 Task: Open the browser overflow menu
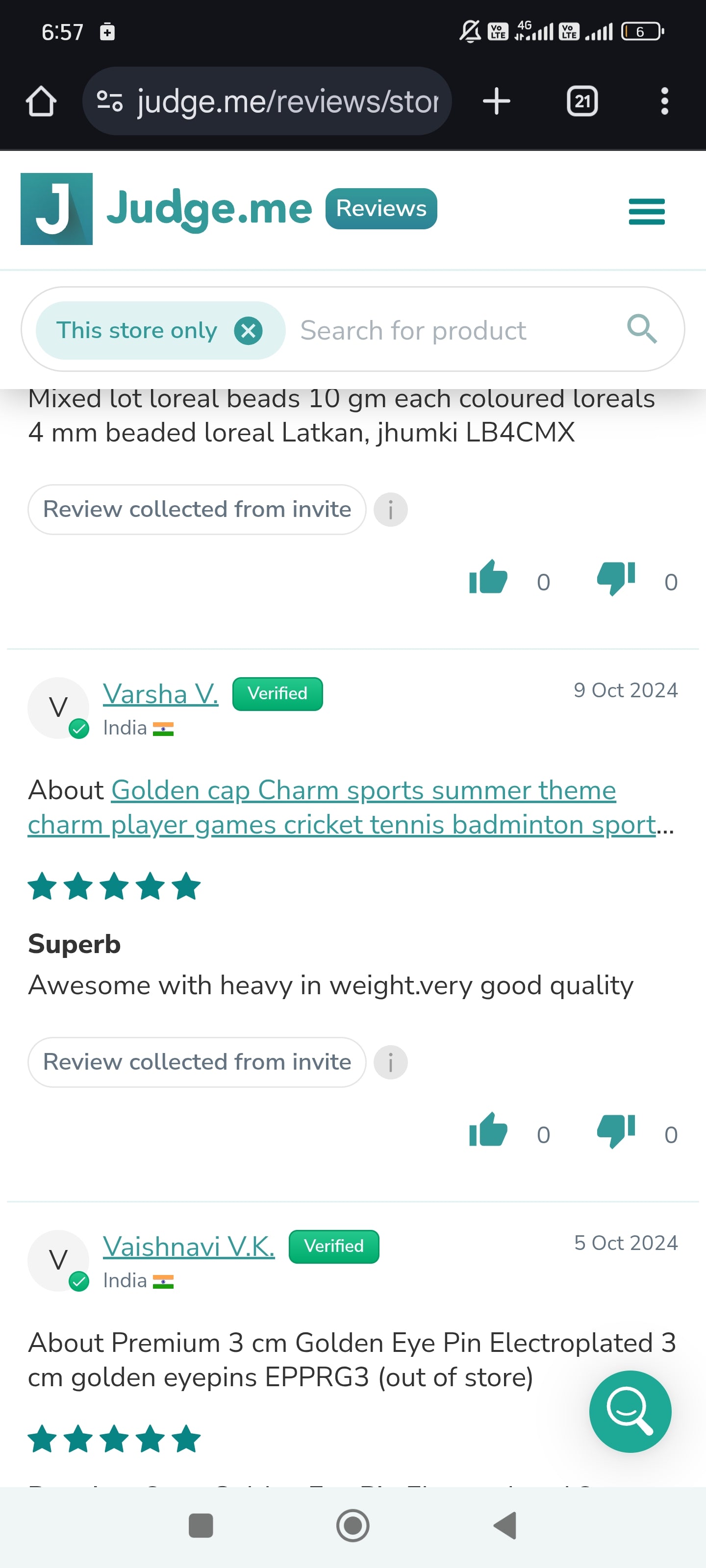tap(664, 101)
